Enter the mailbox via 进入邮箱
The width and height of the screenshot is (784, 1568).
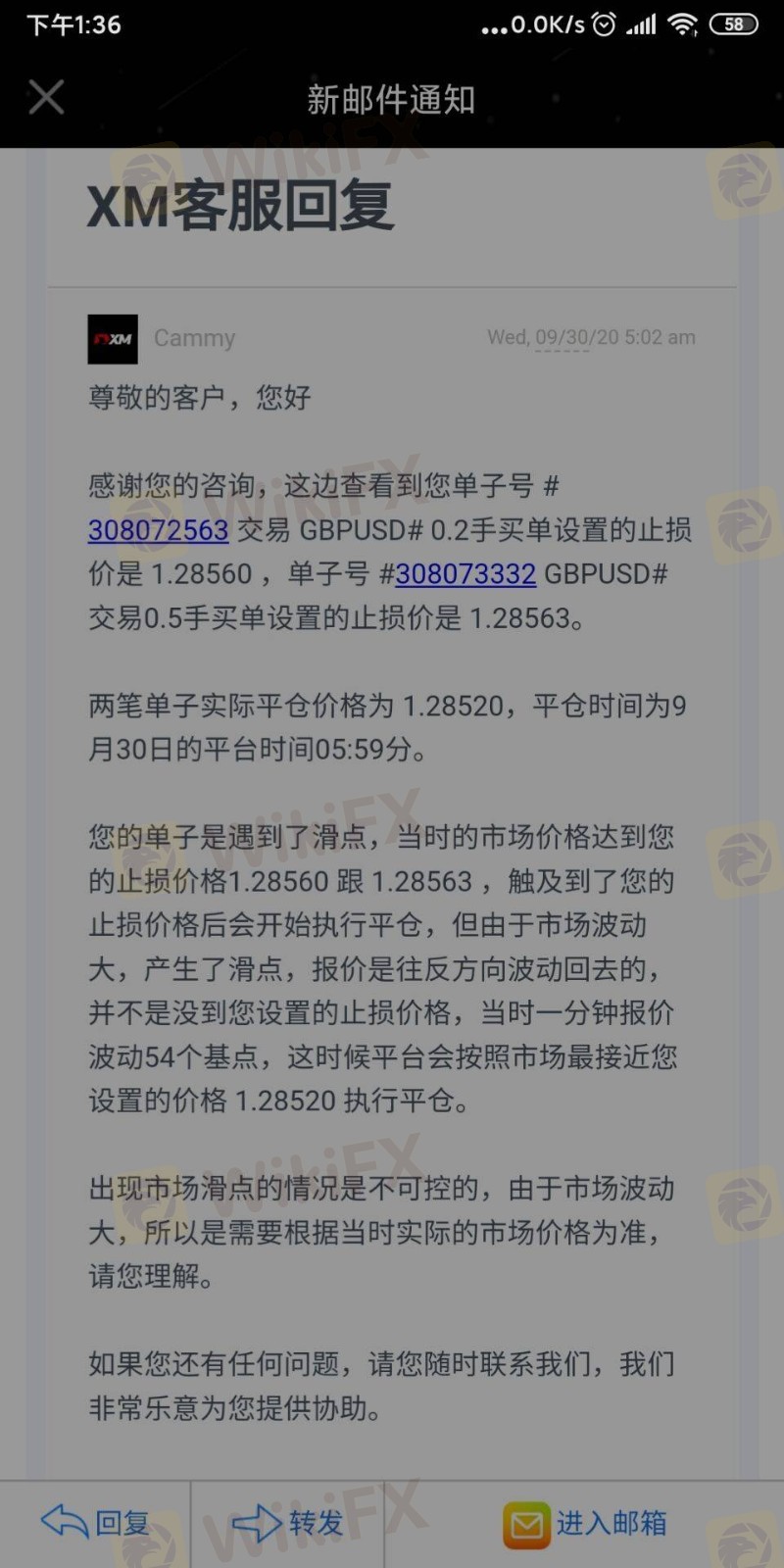pos(585,1524)
